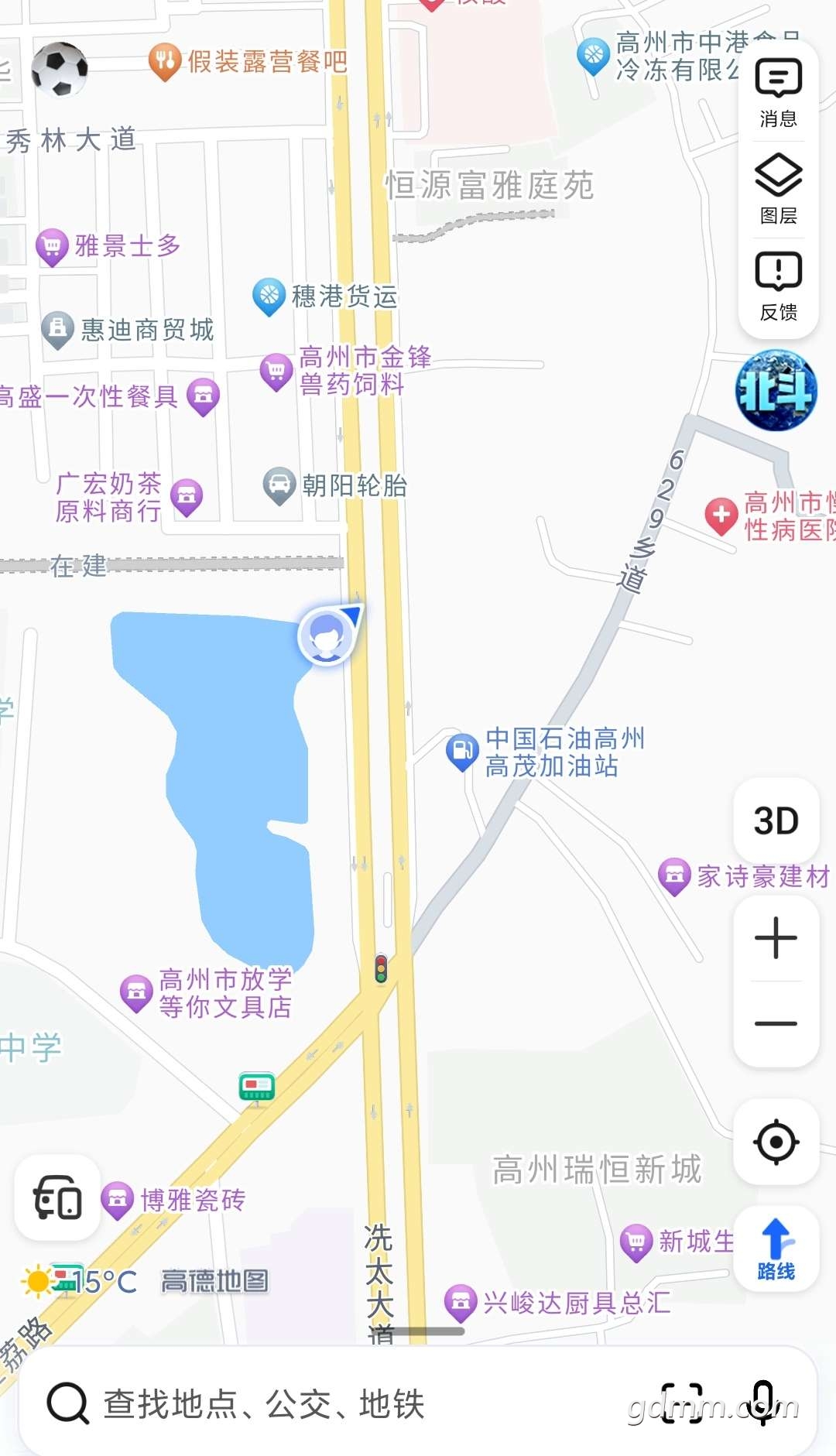Tap the 北斗 satellite badge

(x=776, y=390)
